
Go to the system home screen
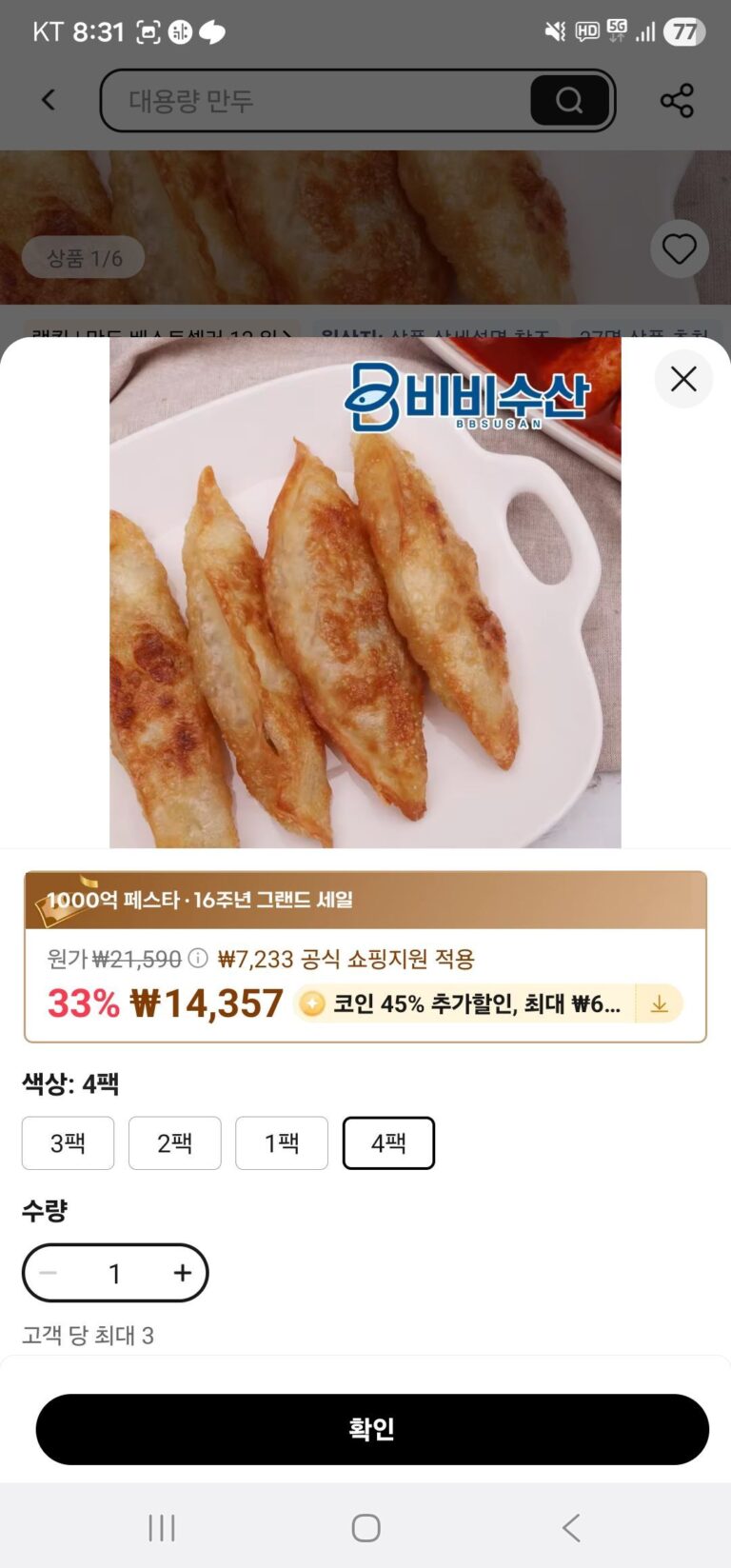pyautogui.click(x=365, y=1527)
